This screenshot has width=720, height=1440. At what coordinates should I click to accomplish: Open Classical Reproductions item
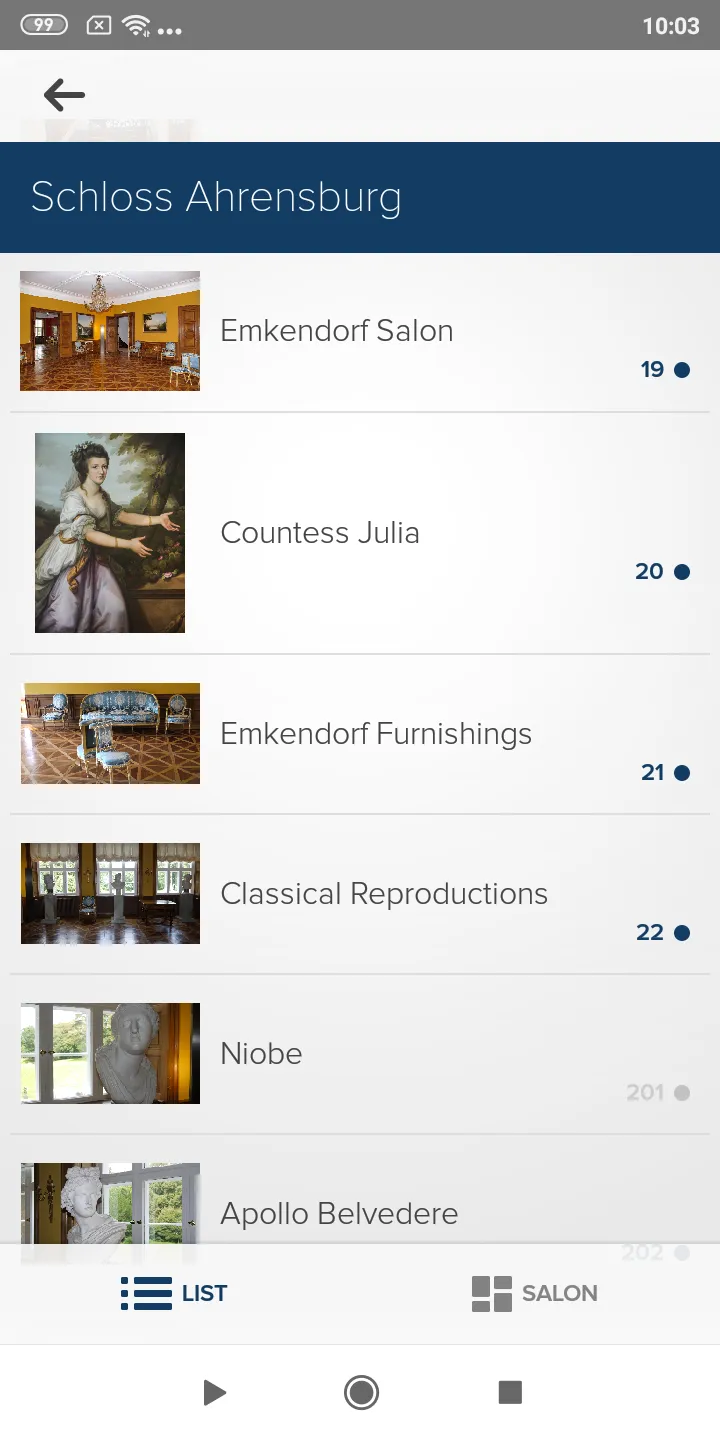point(360,894)
